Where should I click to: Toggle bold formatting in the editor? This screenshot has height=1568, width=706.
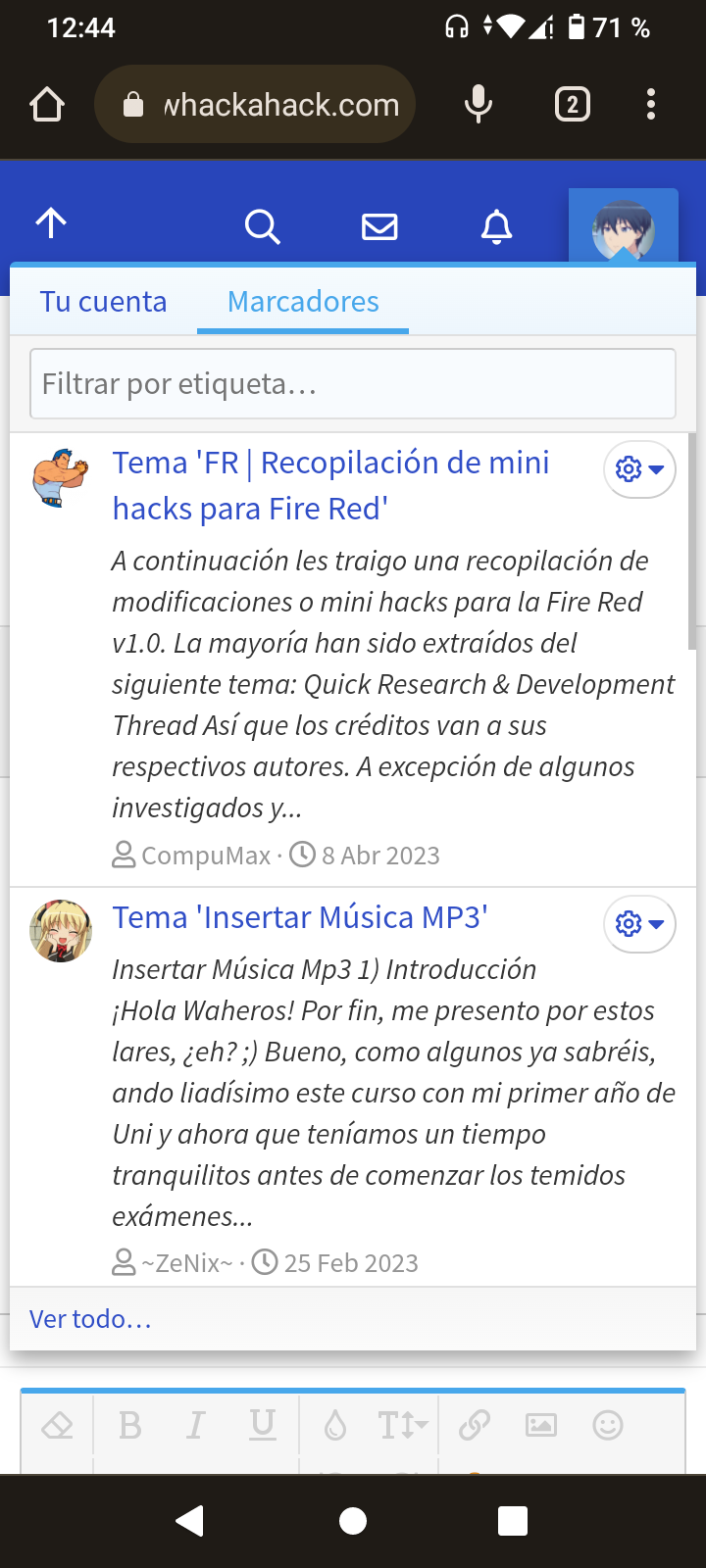[130, 1426]
